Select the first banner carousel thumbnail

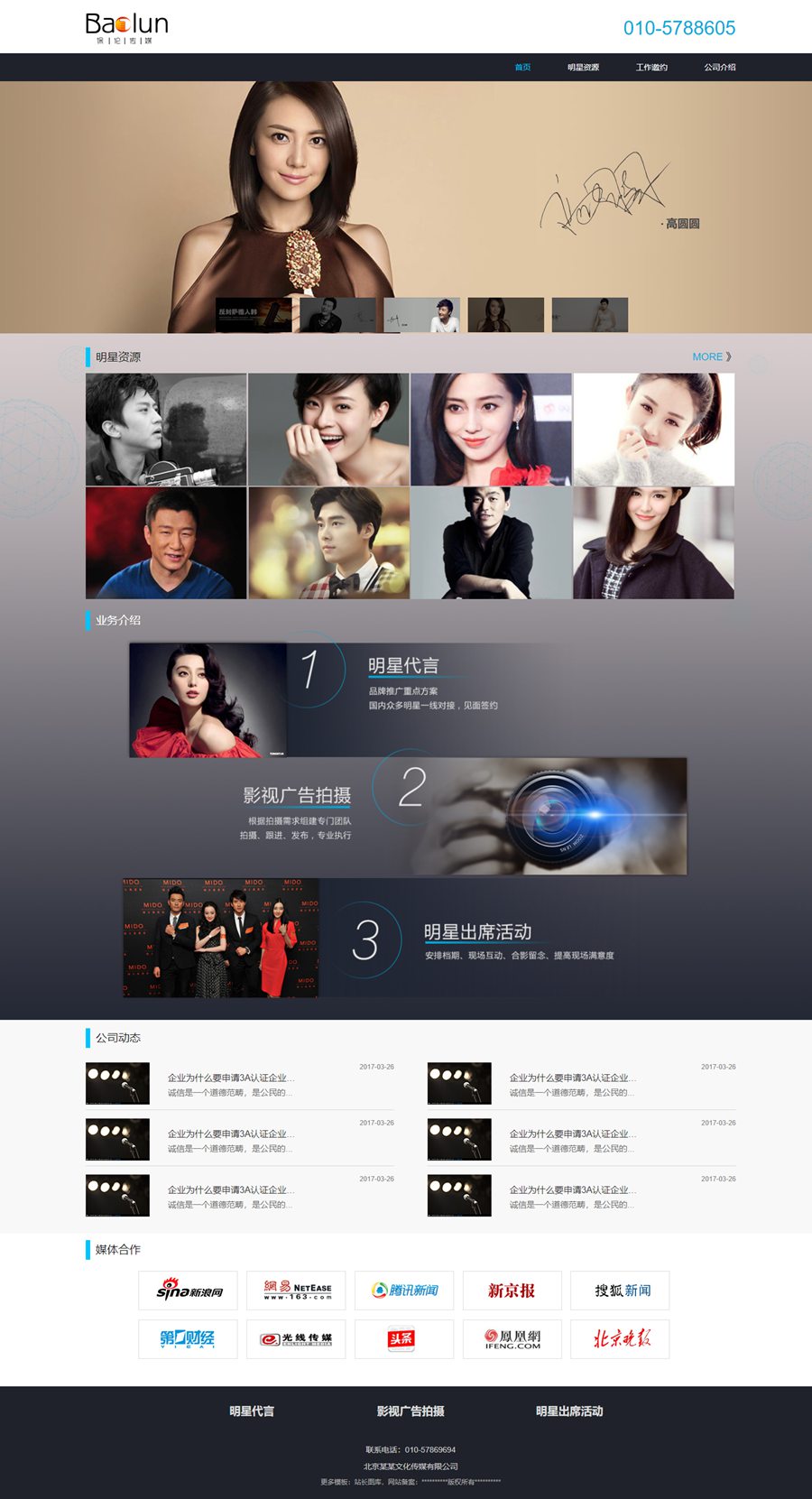[254, 315]
